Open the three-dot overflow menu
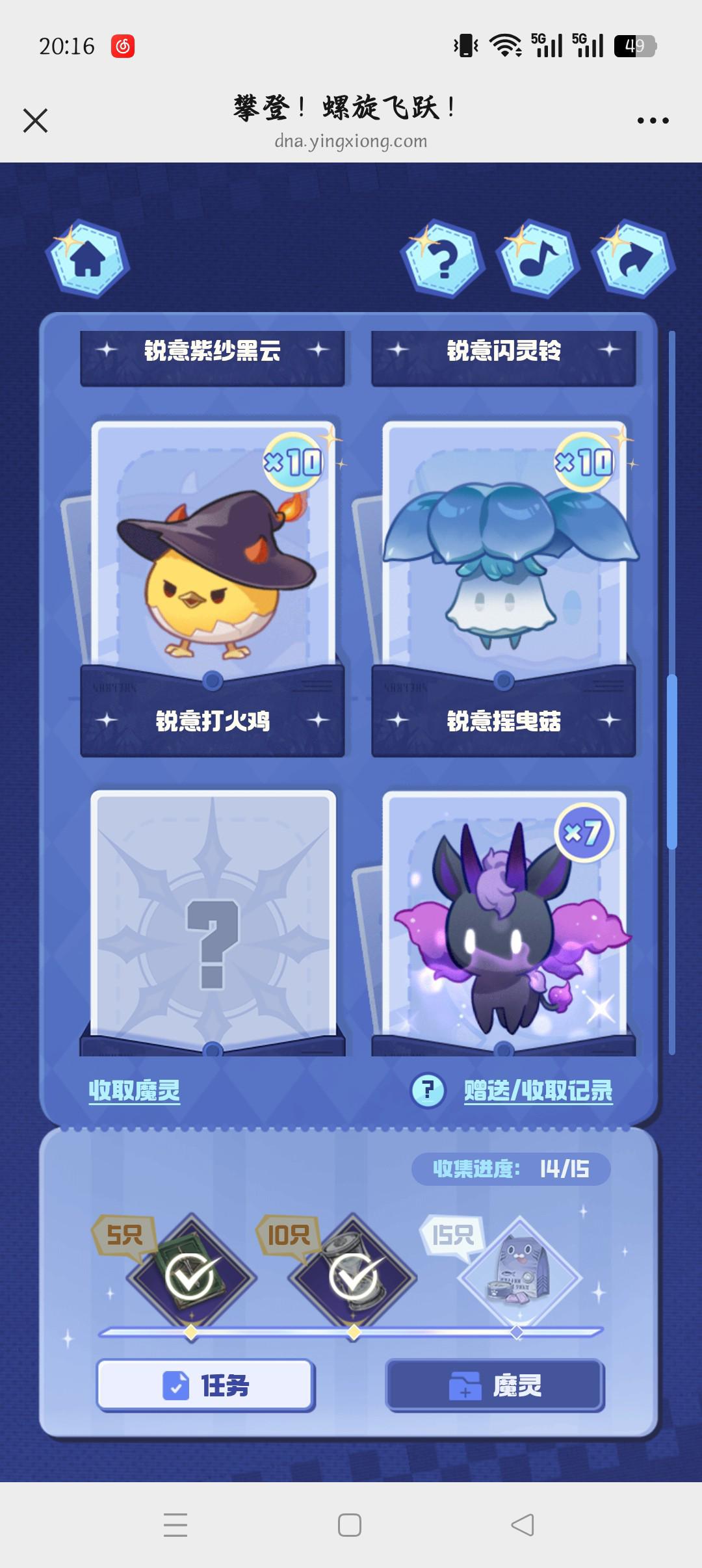The width and height of the screenshot is (702, 1568). [x=653, y=121]
